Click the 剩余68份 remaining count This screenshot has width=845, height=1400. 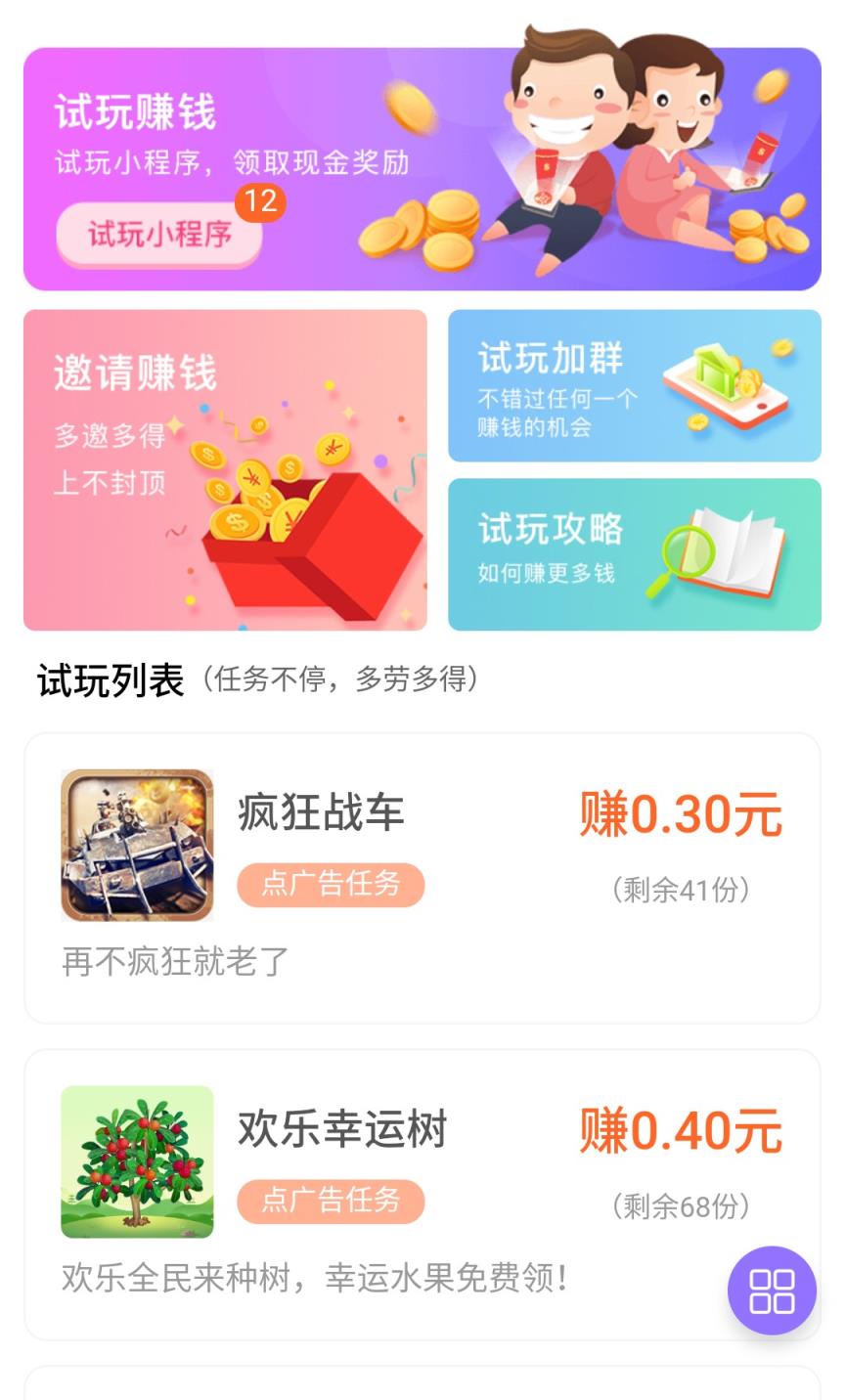[x=678, y=1207]
